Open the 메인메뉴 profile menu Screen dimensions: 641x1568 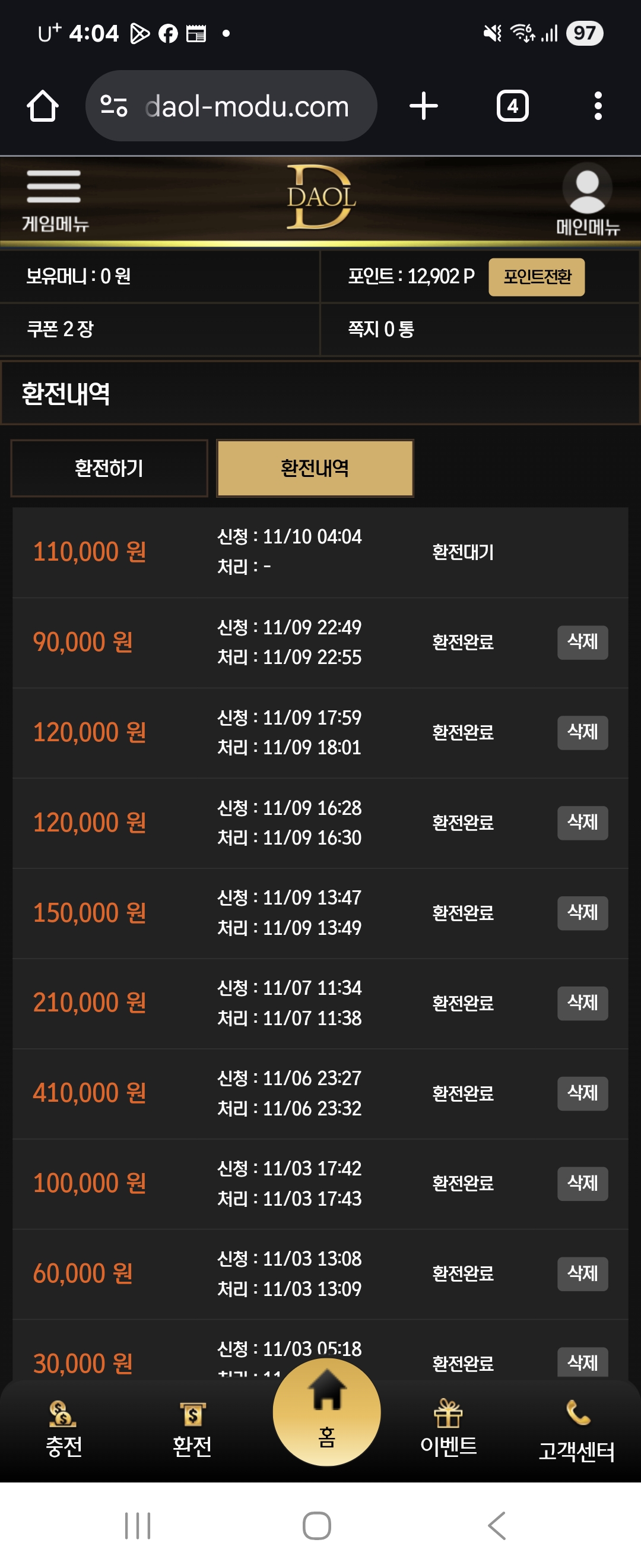(x=586, y=200)
